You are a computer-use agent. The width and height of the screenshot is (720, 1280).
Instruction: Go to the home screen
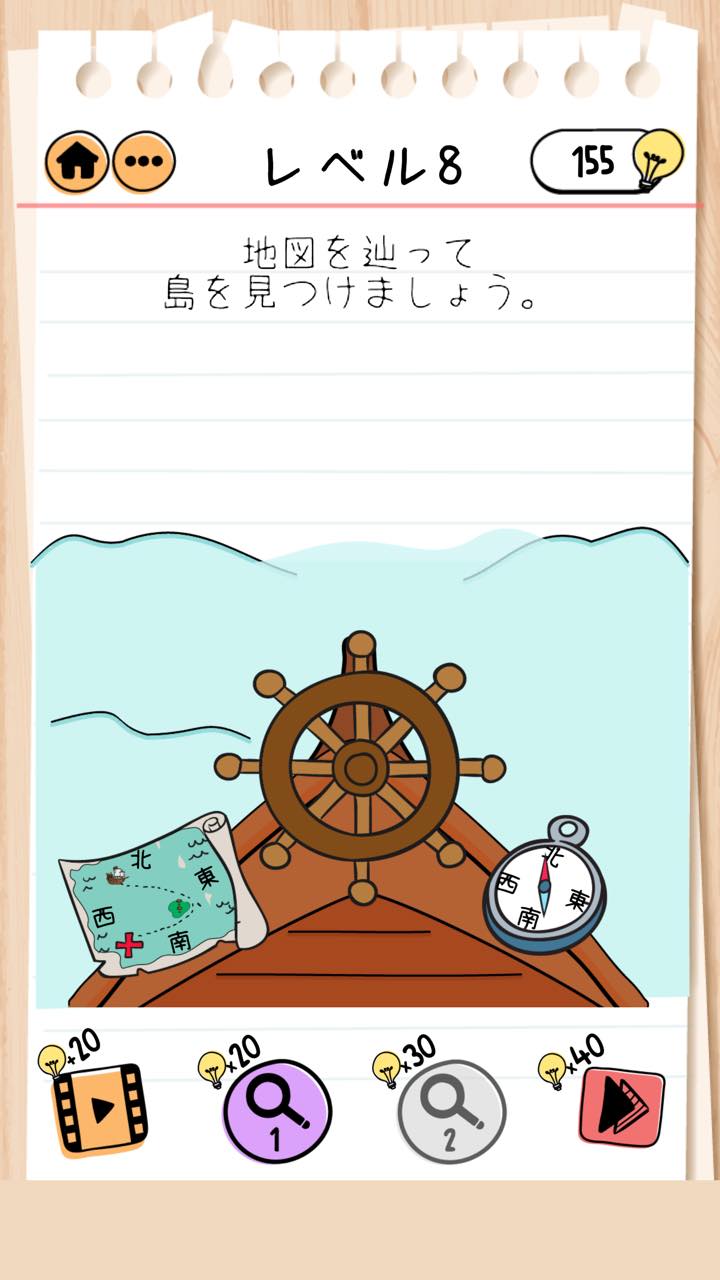77,163
